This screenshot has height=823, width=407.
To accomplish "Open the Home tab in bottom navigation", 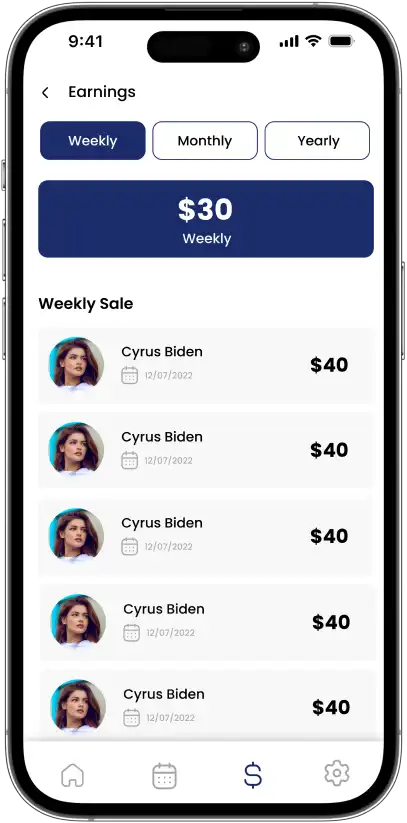I will tap(72, 775).
